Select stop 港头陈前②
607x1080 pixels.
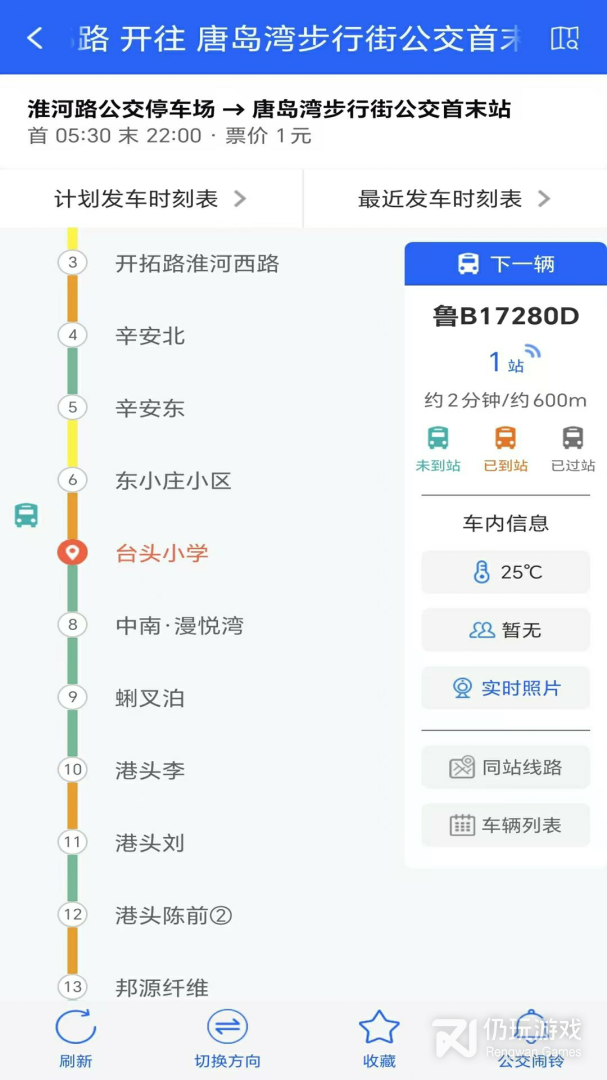(174, 915)
